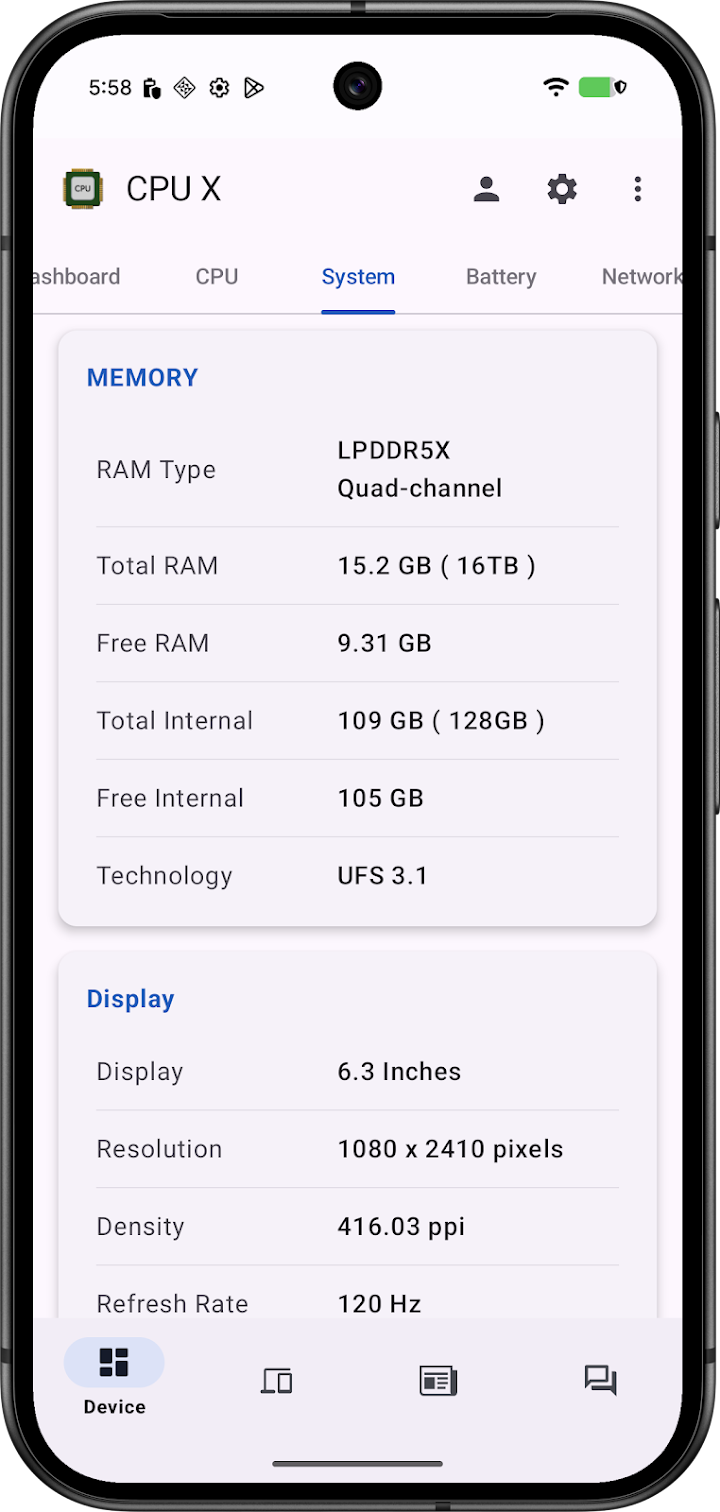720x1512 pixels.
Task: Switch to the Dashboard tab
Action: pos(78,277)
